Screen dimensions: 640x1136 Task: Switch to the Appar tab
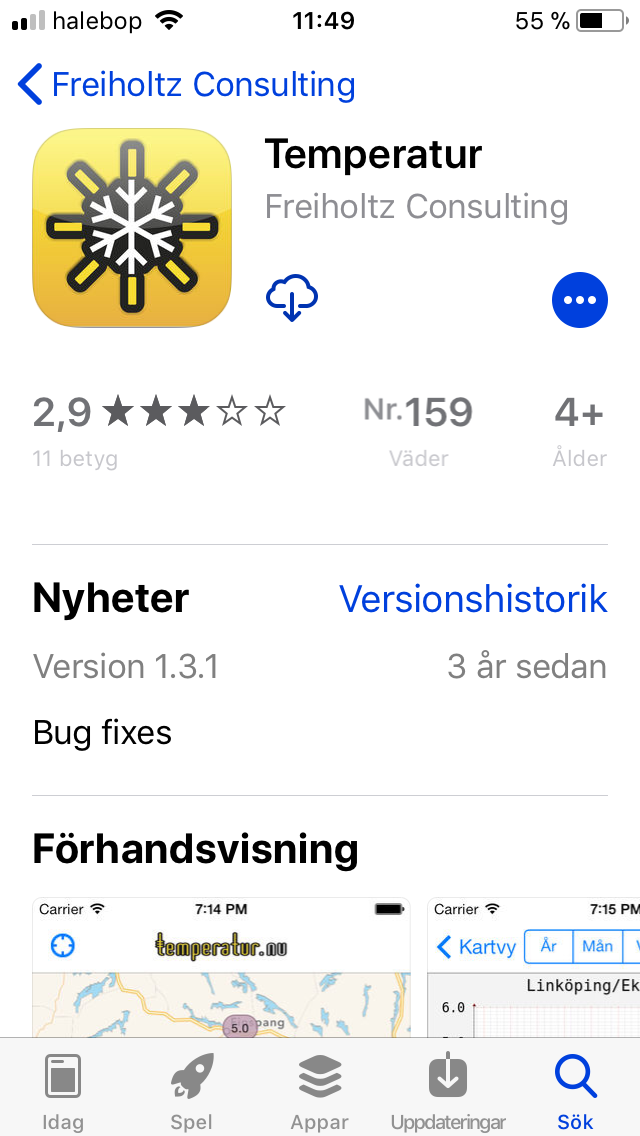click(320, 1090)
